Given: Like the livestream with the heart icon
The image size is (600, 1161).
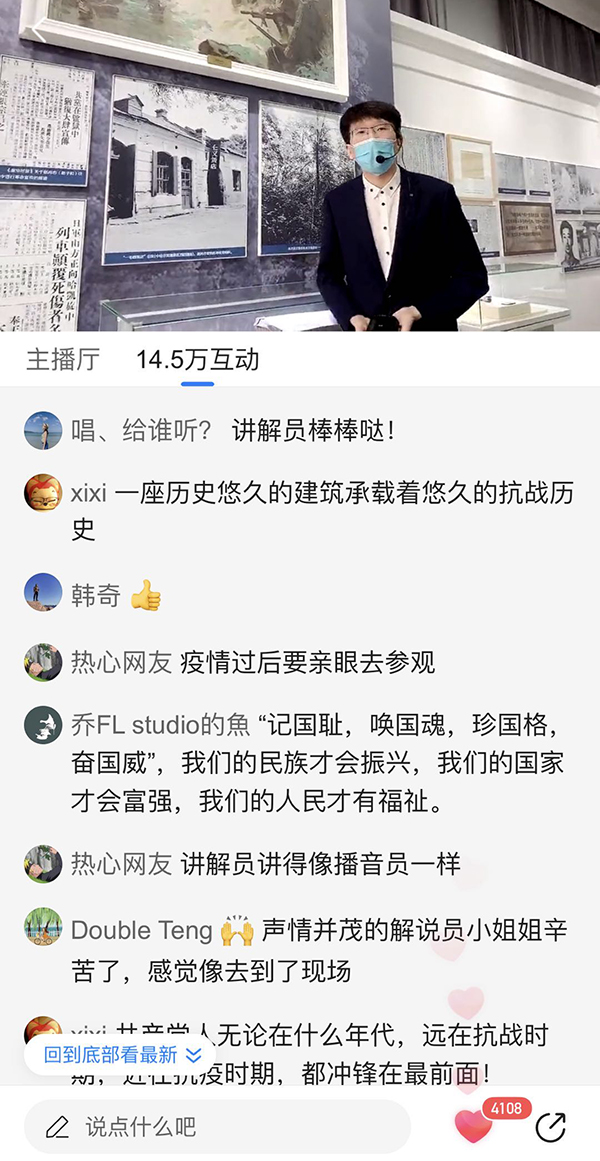Looking at the screenshot, I should pos(473,1126).
